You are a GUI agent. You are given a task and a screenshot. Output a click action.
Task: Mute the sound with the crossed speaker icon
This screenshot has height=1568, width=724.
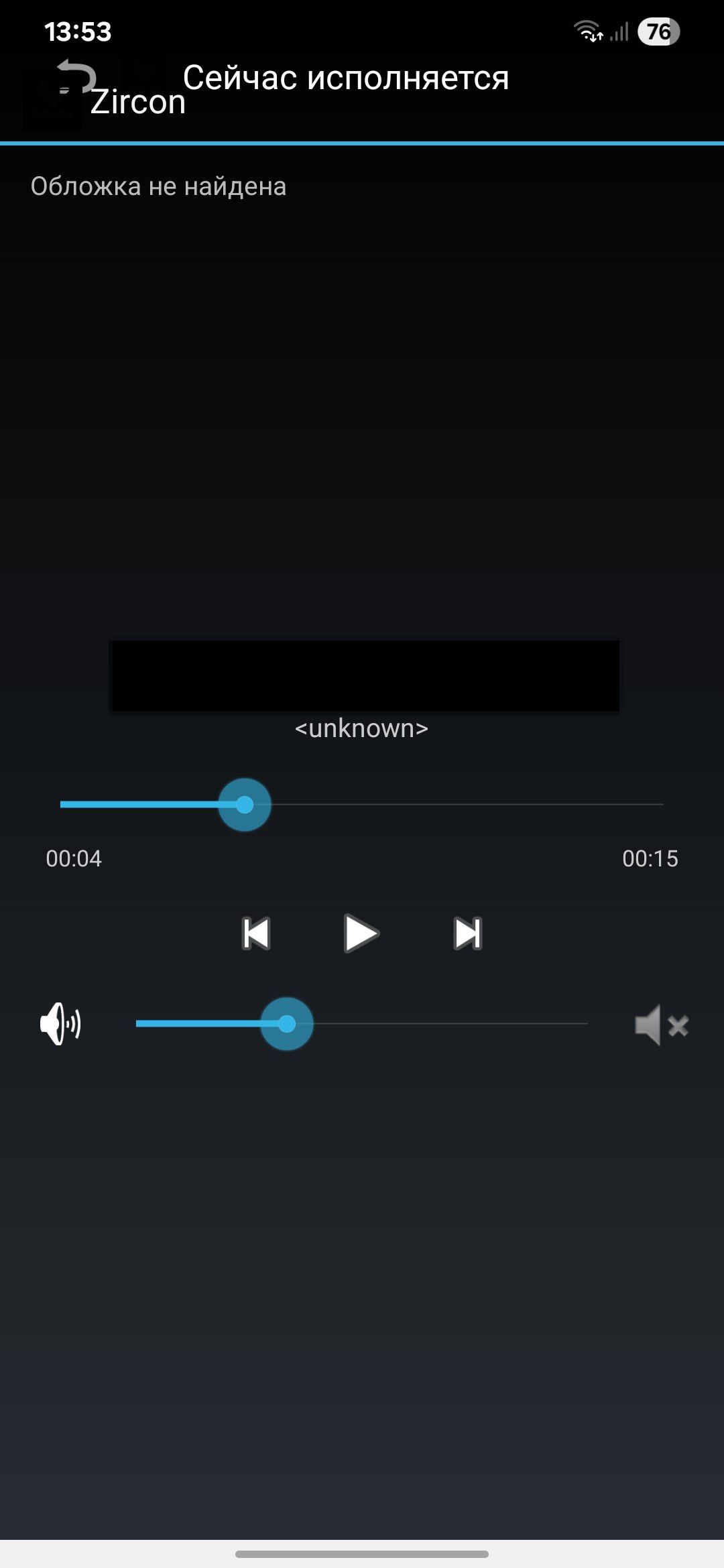(661, 1025)
